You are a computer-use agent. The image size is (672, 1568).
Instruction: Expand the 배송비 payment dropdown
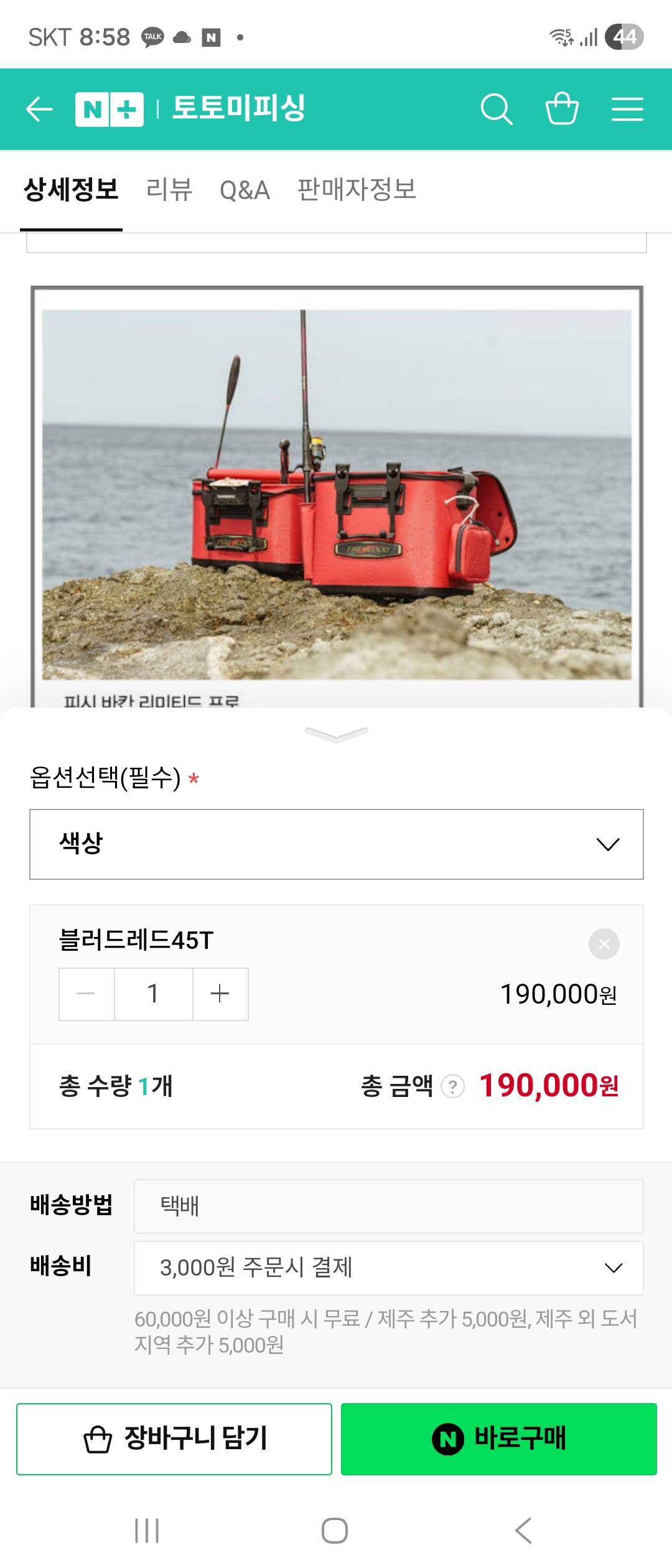388,1267
